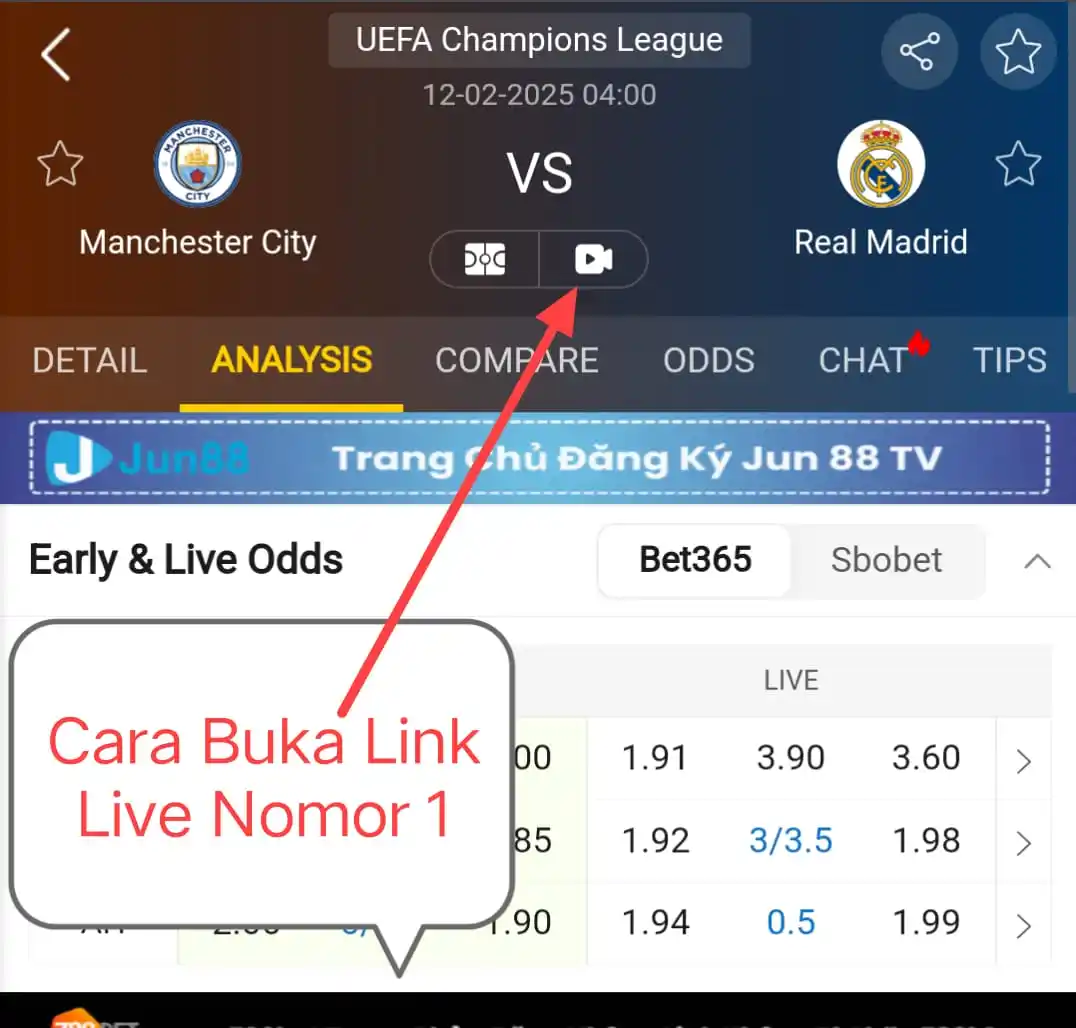Screen dimensions: 1076x1028
Task: Collapse the Early & Live Odds section
Action: [x=1037, y=561]
